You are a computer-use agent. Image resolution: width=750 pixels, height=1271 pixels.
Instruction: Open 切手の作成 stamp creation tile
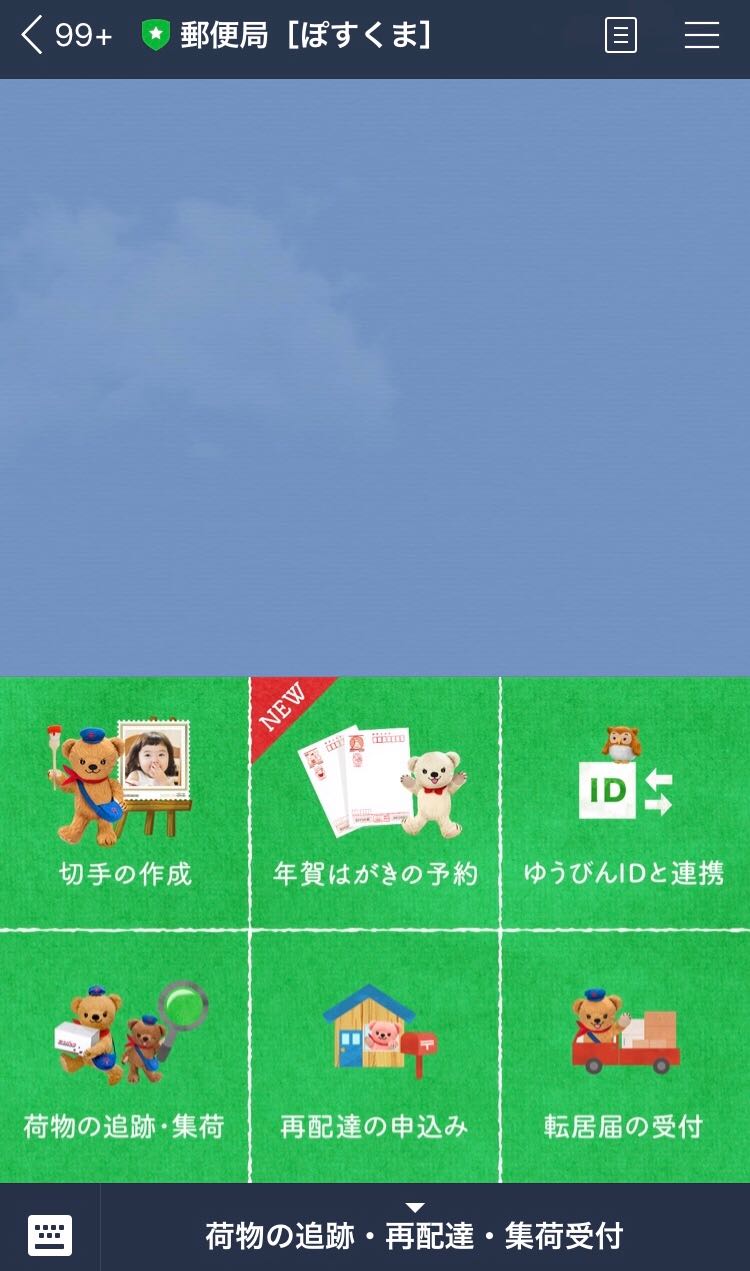click(x=124, y=803)
